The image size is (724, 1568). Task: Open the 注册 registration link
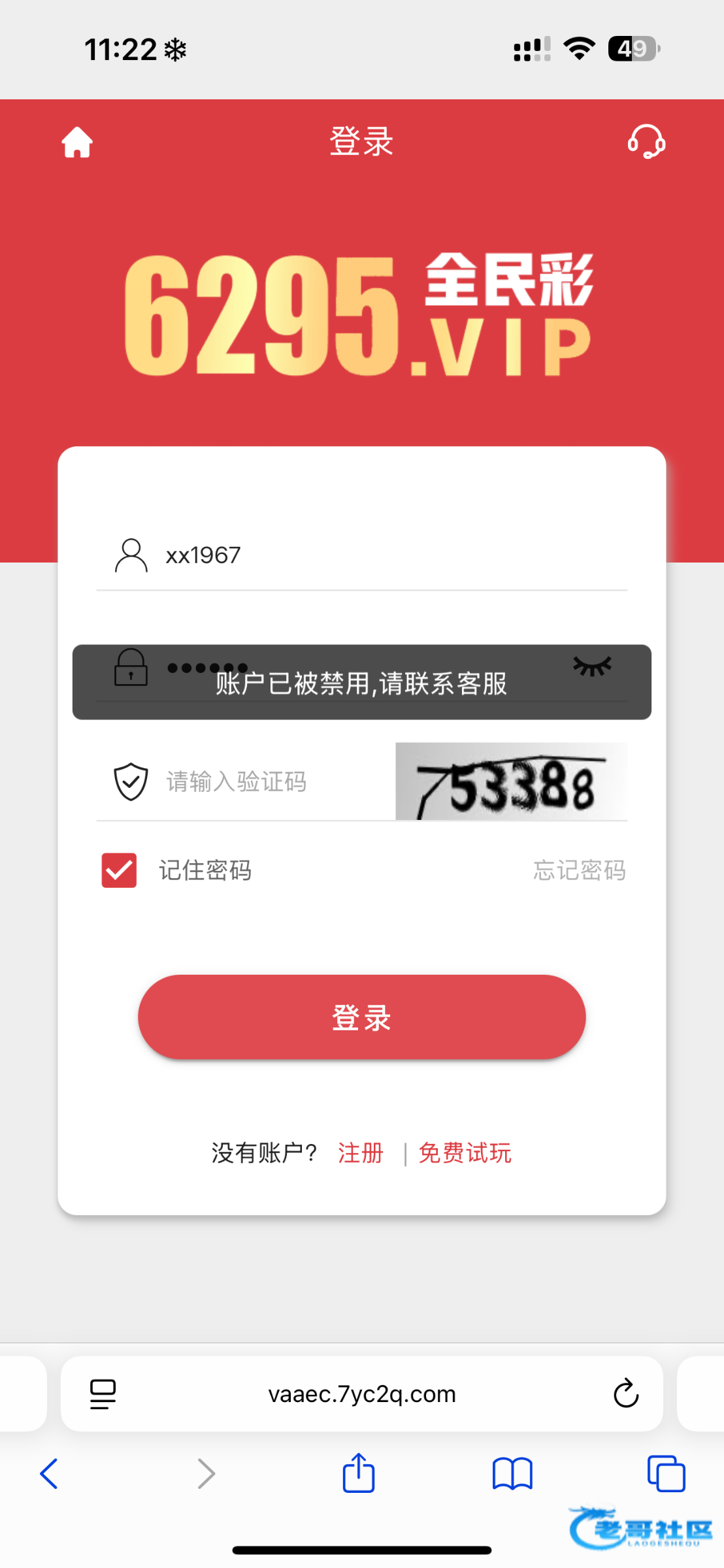360,1153
